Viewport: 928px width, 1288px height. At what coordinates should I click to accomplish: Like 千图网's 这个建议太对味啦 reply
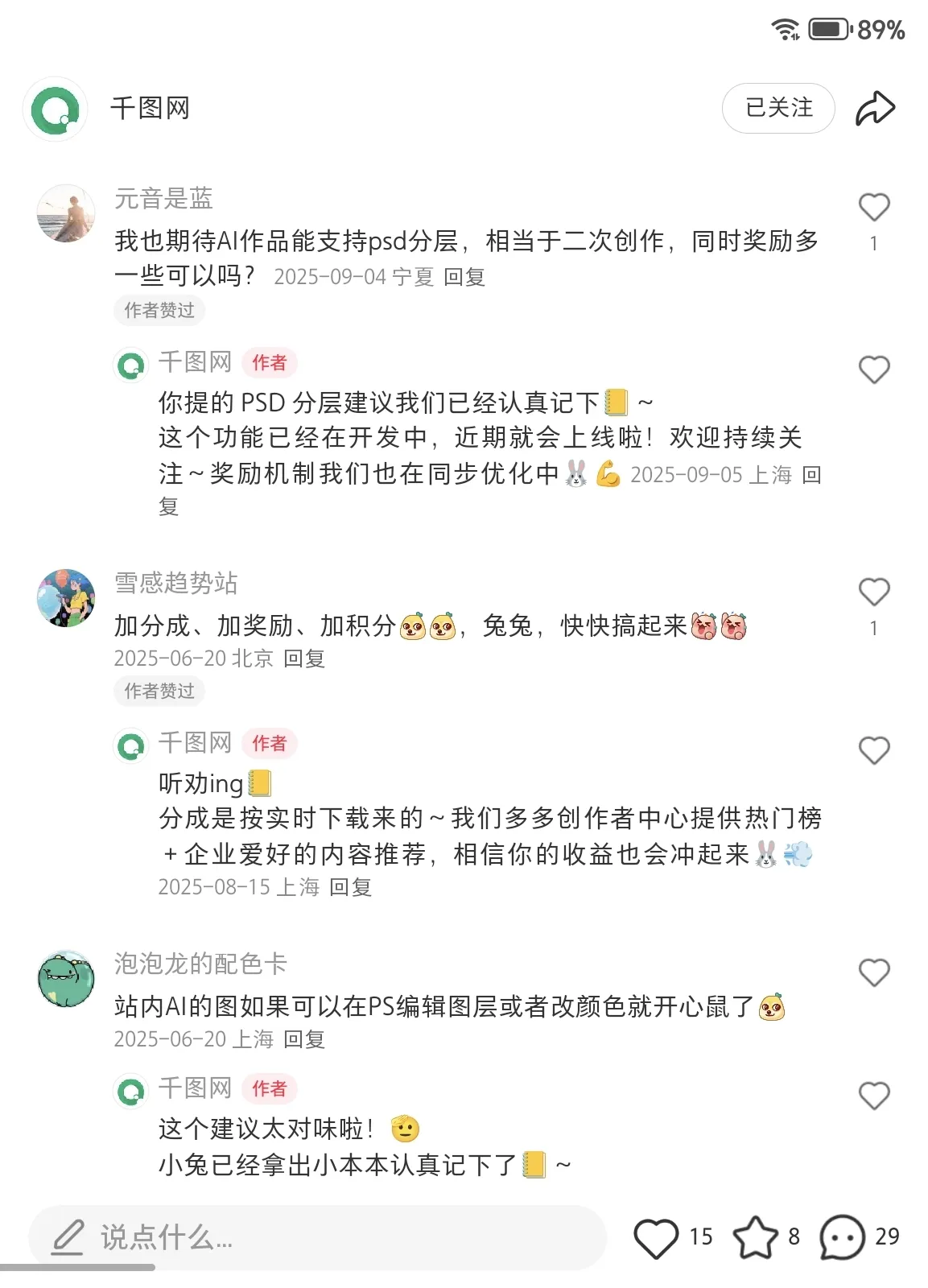[x=873, y=1096]
